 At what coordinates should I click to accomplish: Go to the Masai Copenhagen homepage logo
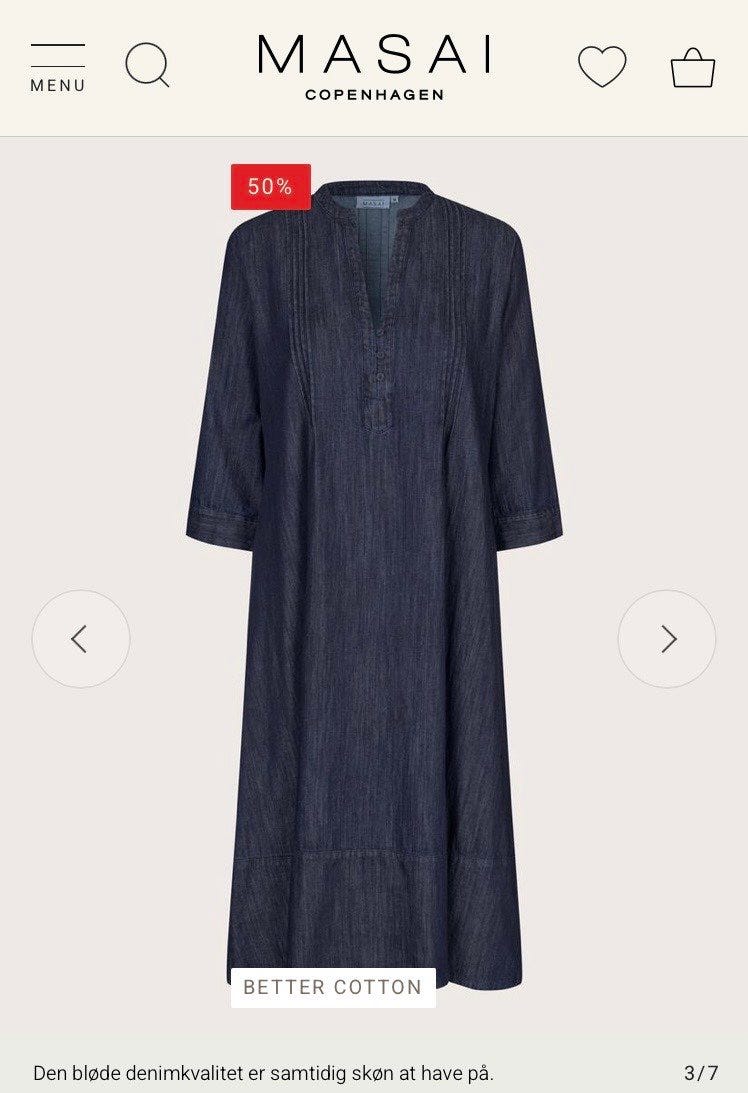pos(374,66)
